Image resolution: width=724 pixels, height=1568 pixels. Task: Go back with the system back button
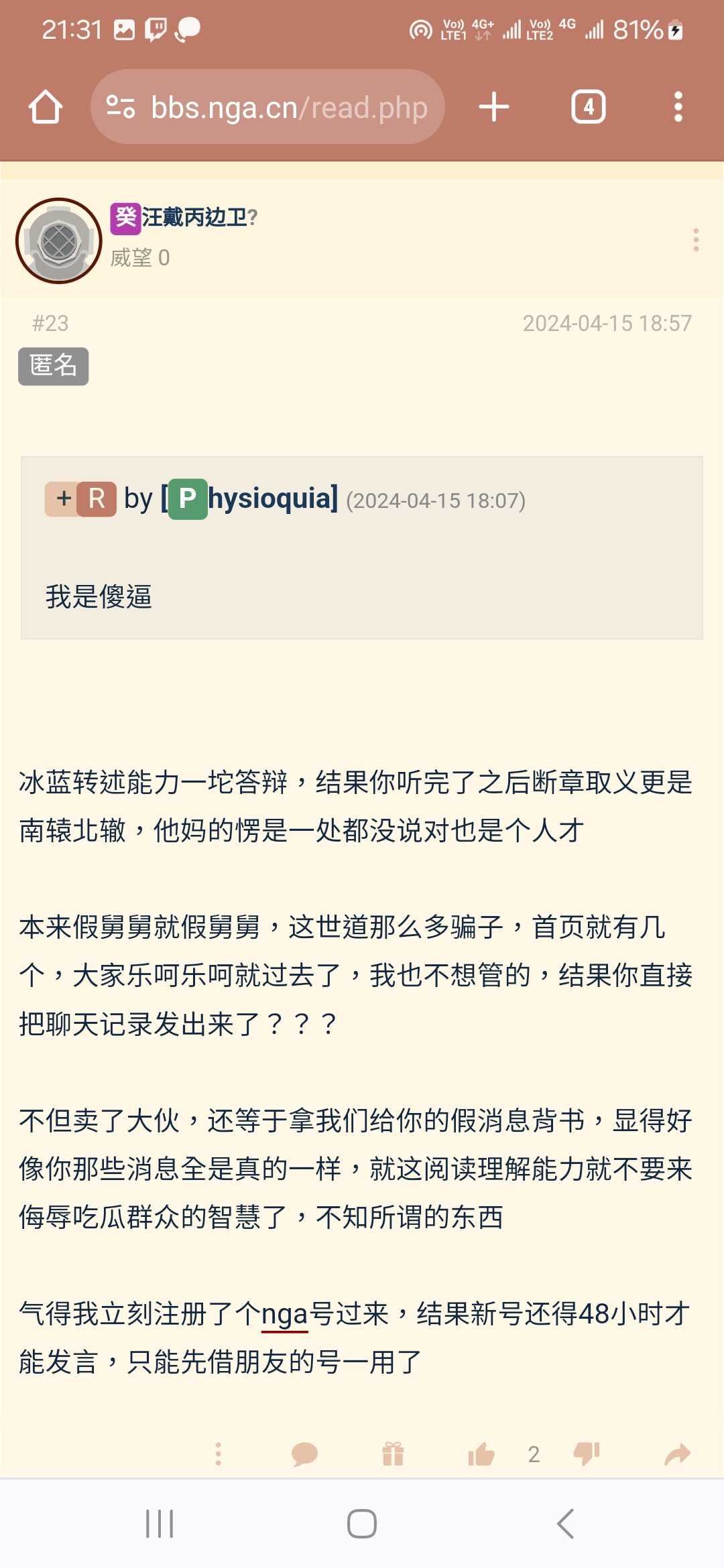[x=565, y=1524]
